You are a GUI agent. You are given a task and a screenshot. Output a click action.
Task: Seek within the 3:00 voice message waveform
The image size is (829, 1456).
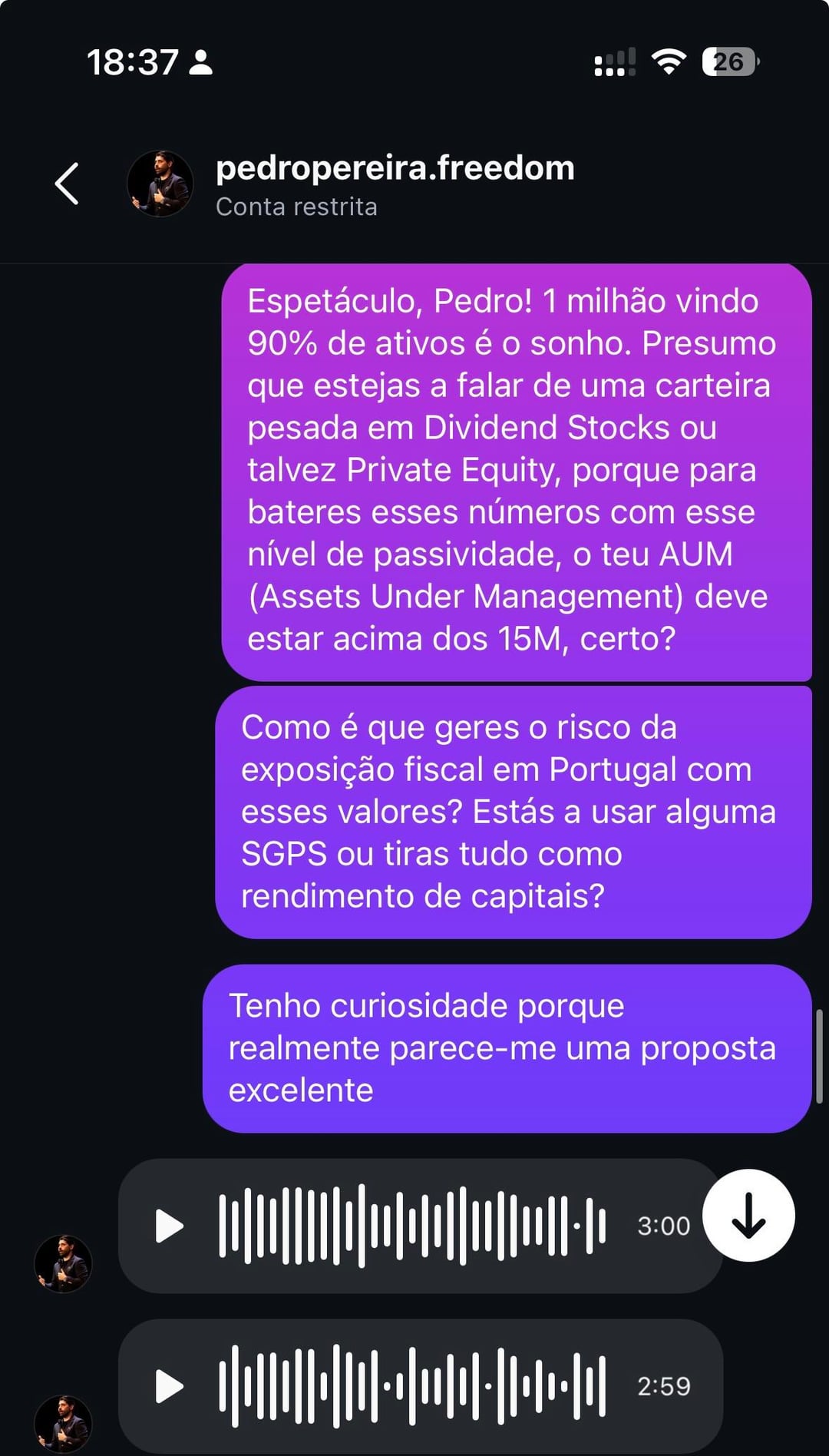pos(412,1226)
